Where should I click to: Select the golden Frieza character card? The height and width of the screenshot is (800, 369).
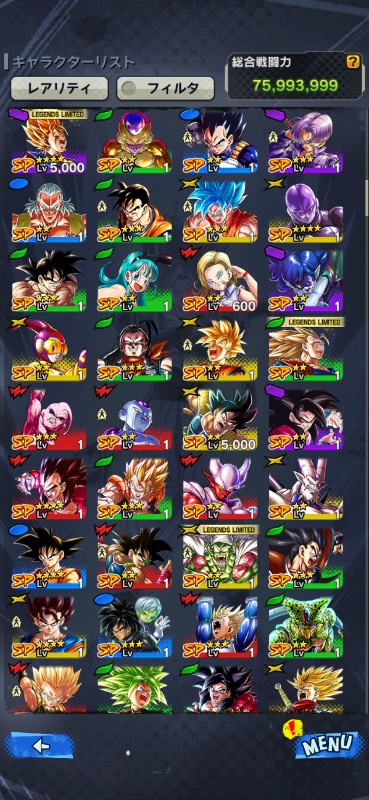(135, 141)
